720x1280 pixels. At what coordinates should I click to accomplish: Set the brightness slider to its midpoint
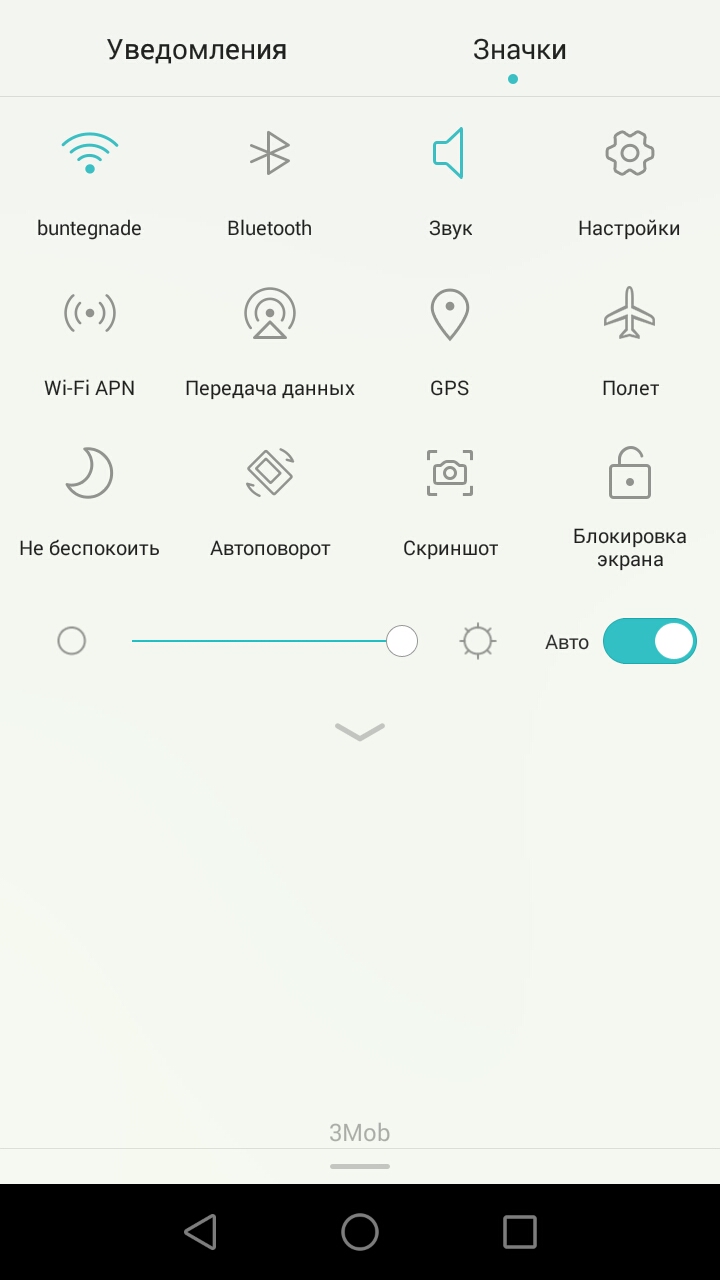(x=267, y=641)
